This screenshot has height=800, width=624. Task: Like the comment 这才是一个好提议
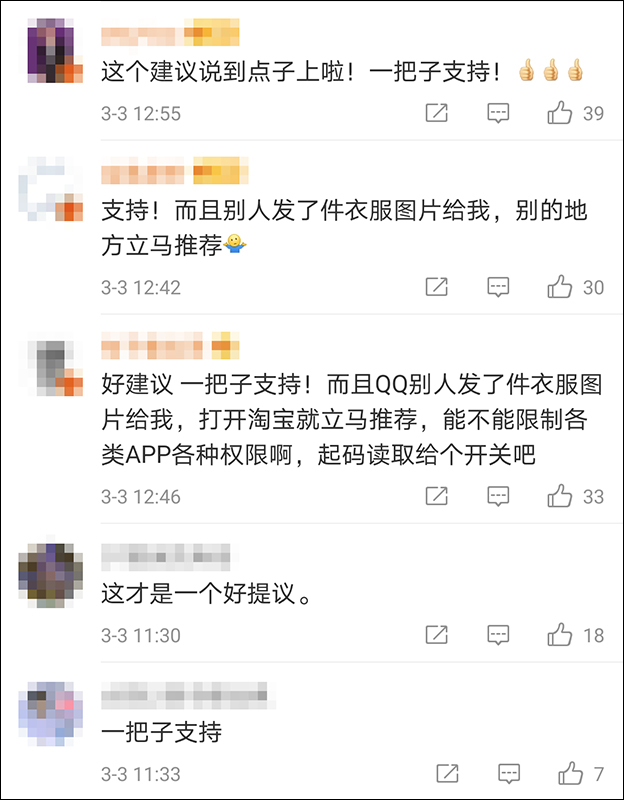560,635
